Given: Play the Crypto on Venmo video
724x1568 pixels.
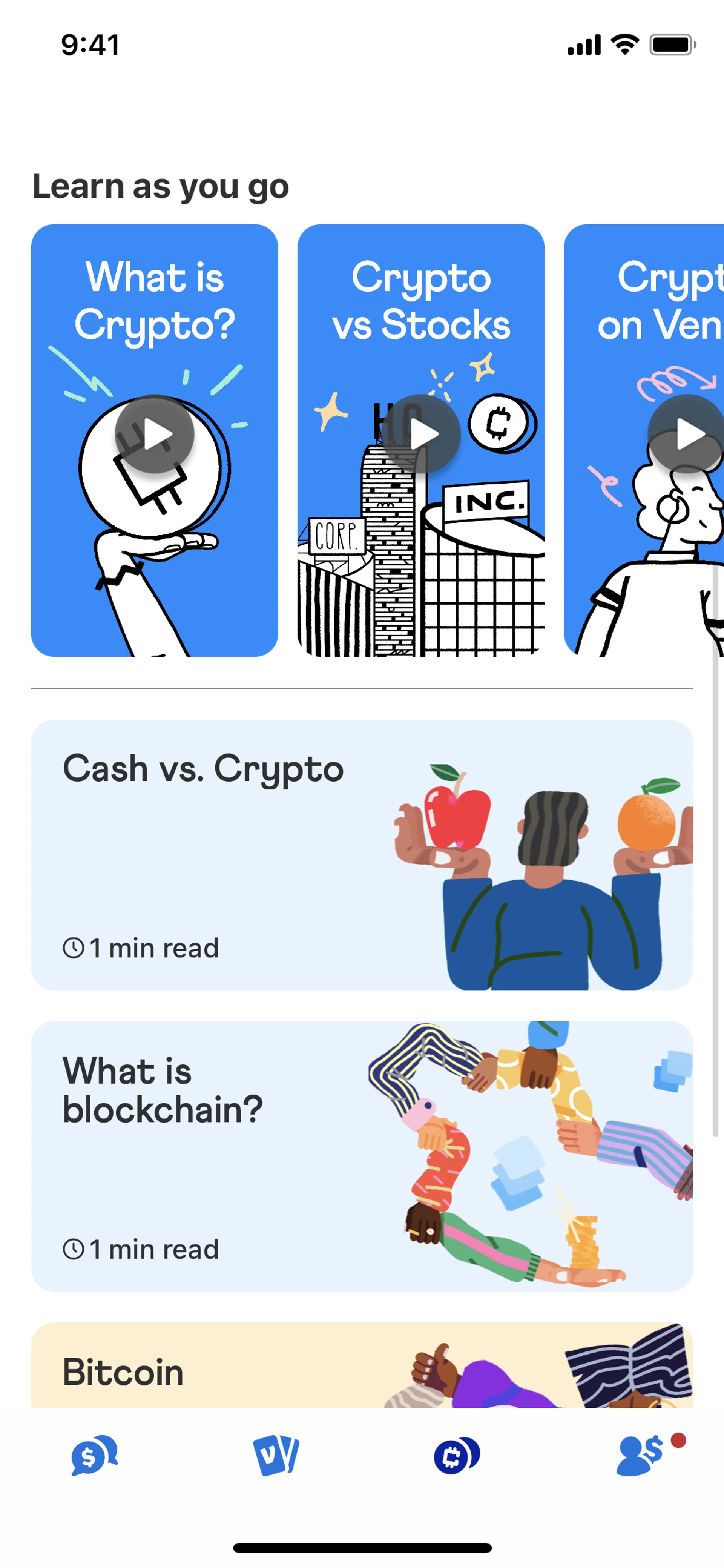Looking at the screenshot, I should (686, 435).
